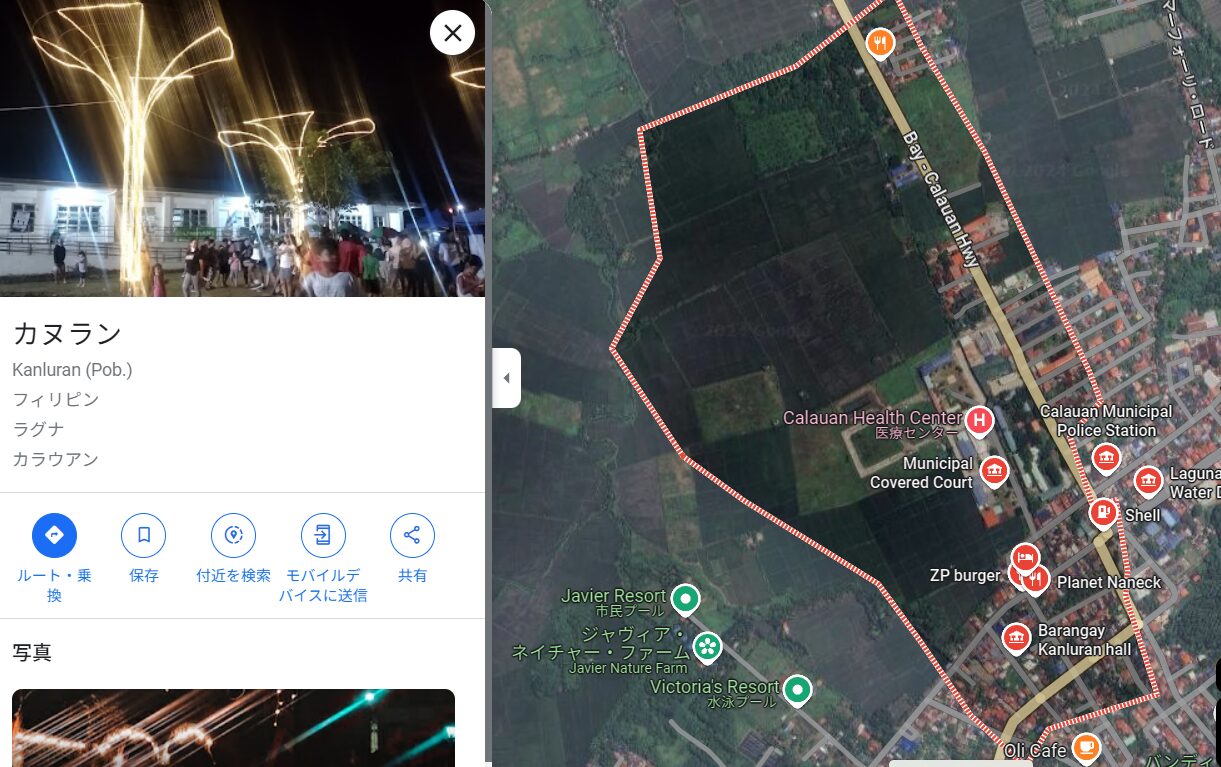Select the Shell gas station pin

click(x=1103, y=513)
